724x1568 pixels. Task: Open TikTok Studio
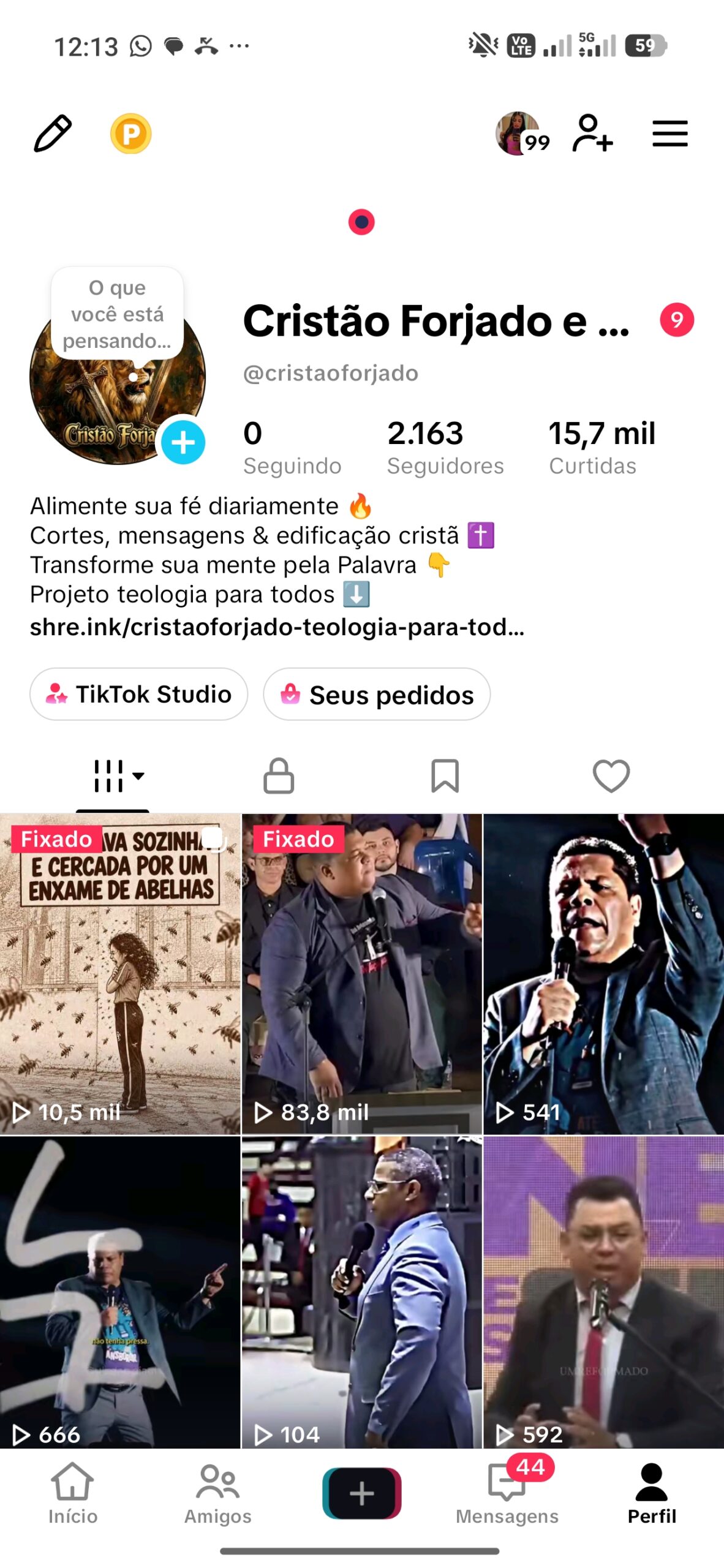[139, 694]
